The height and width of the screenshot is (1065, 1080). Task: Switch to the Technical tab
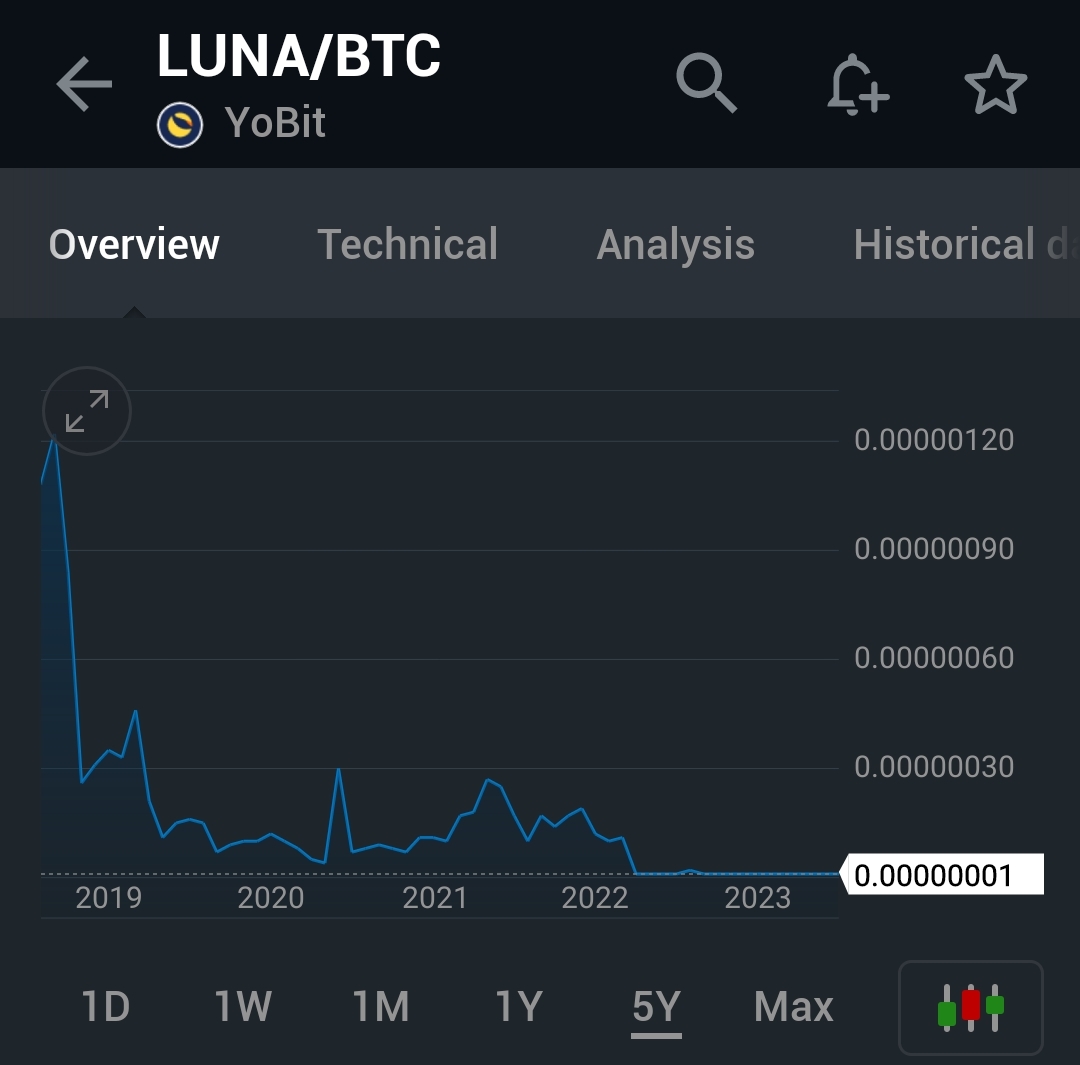[407, 245]
